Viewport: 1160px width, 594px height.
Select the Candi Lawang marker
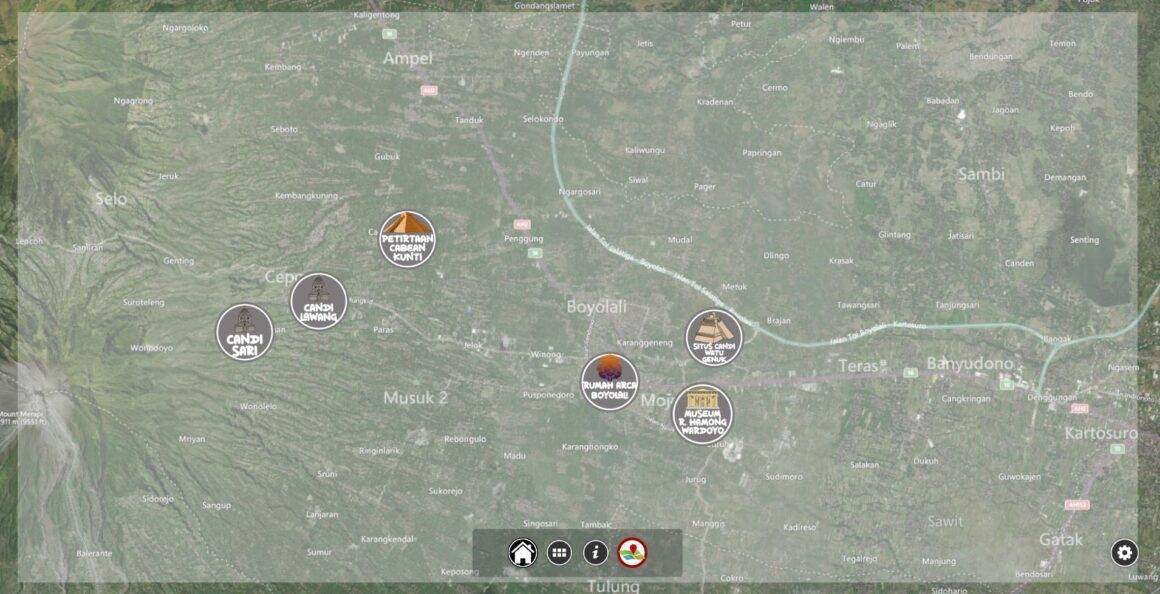point(319,301)
